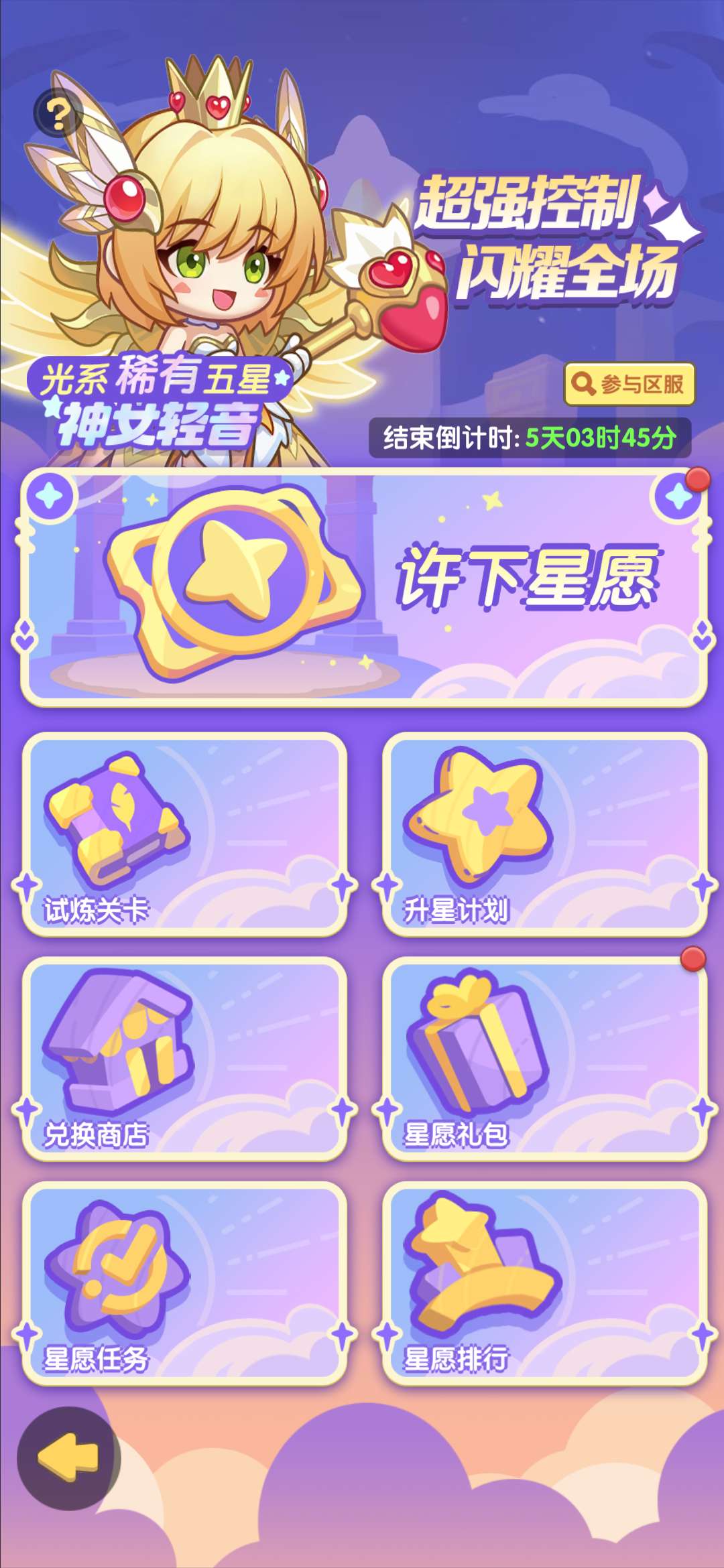724x1568 pixels.
Task: Open the 许下星愿 wish banner
Action: [364, 588]
